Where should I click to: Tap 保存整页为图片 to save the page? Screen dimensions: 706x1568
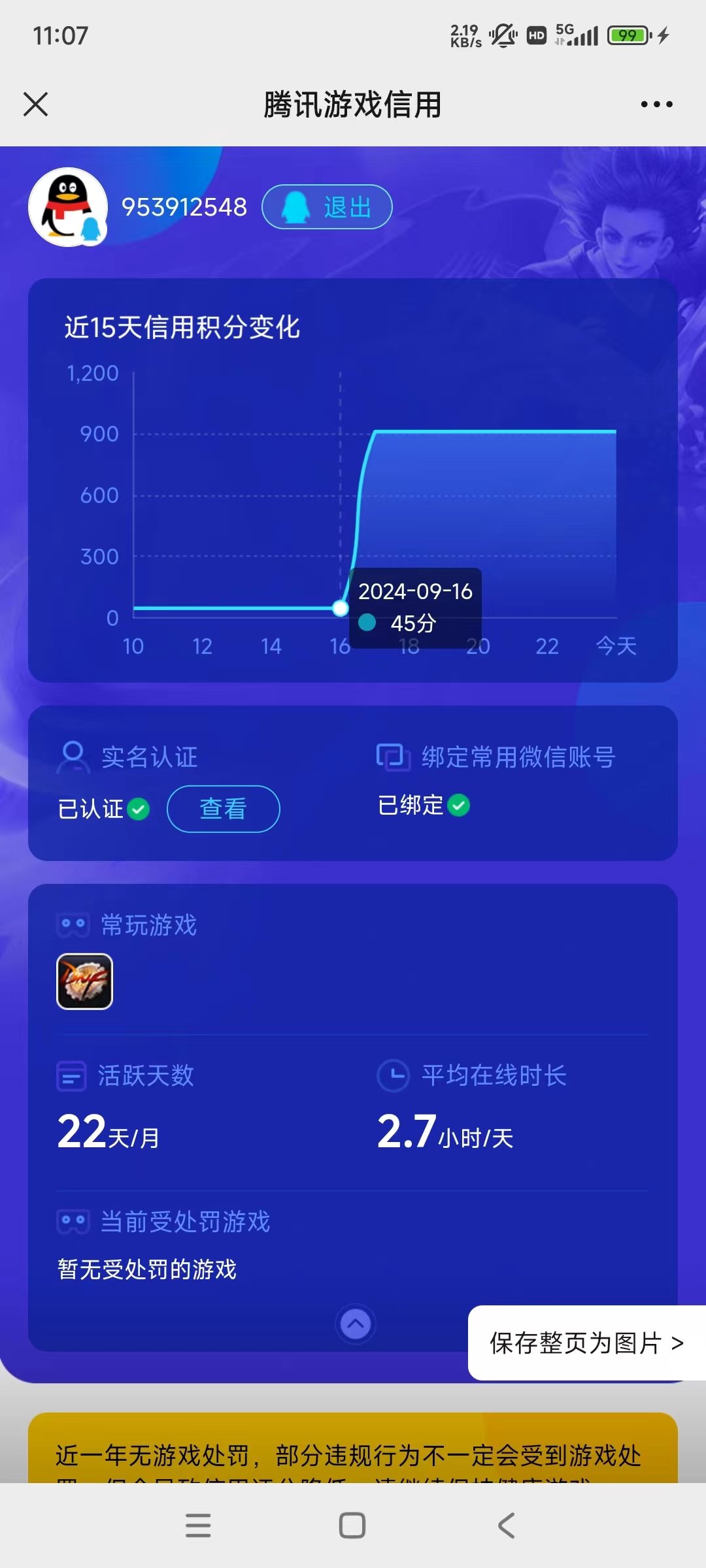pyautogui.click(x=586, y=1343)
